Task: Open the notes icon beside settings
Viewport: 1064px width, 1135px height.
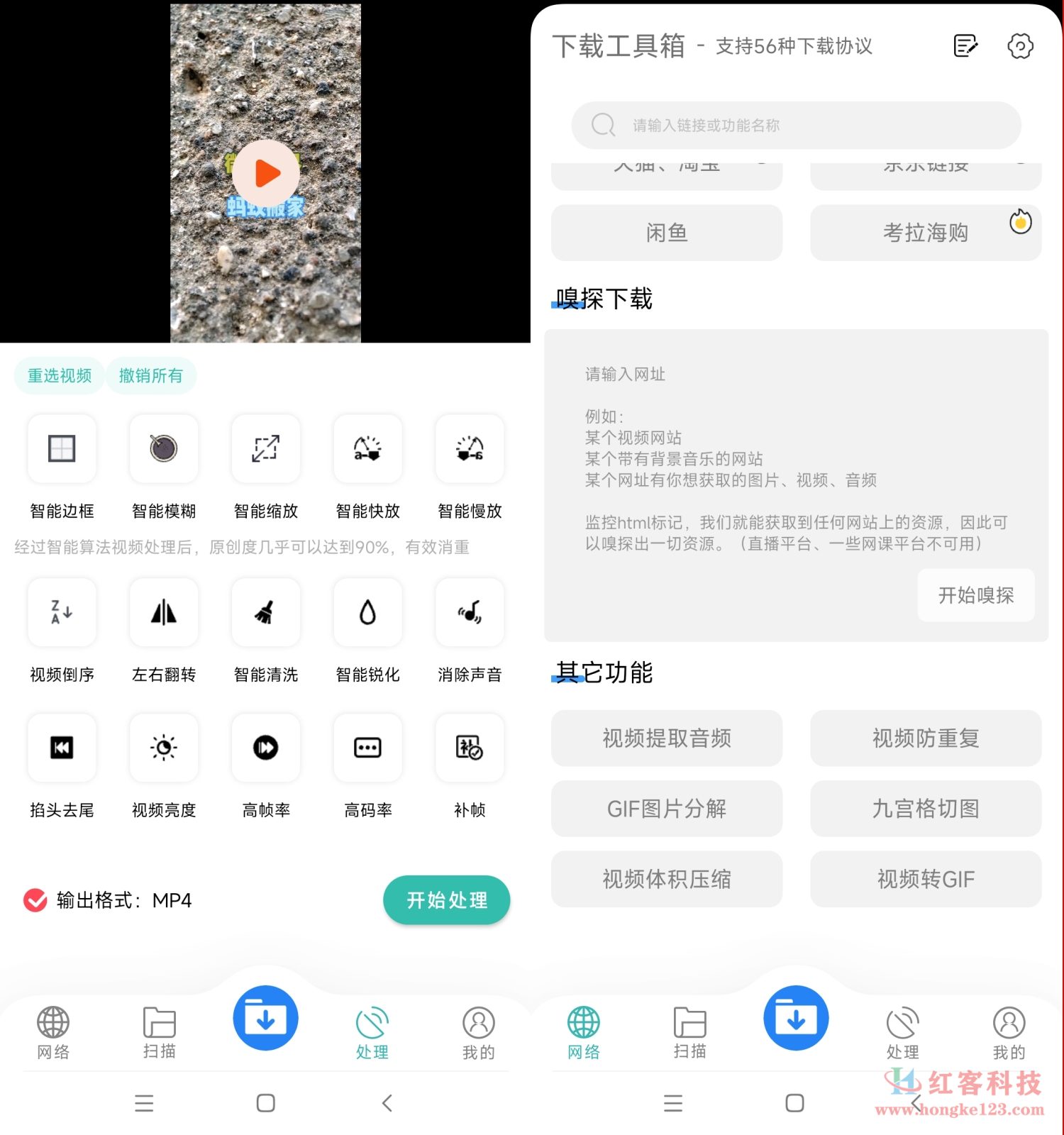Action: 965,46
